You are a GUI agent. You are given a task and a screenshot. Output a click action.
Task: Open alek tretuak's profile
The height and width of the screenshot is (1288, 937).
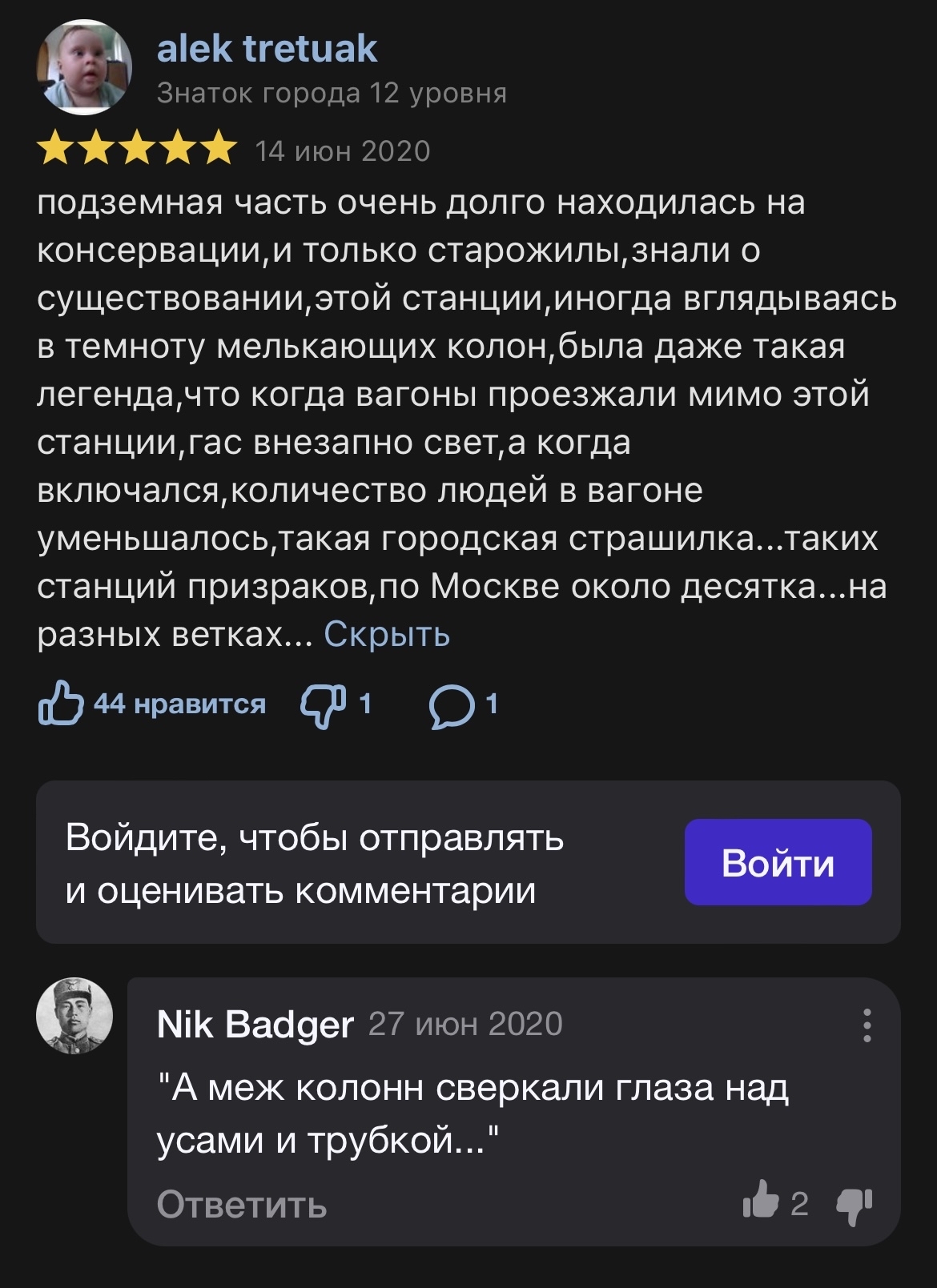coord(267,49)
